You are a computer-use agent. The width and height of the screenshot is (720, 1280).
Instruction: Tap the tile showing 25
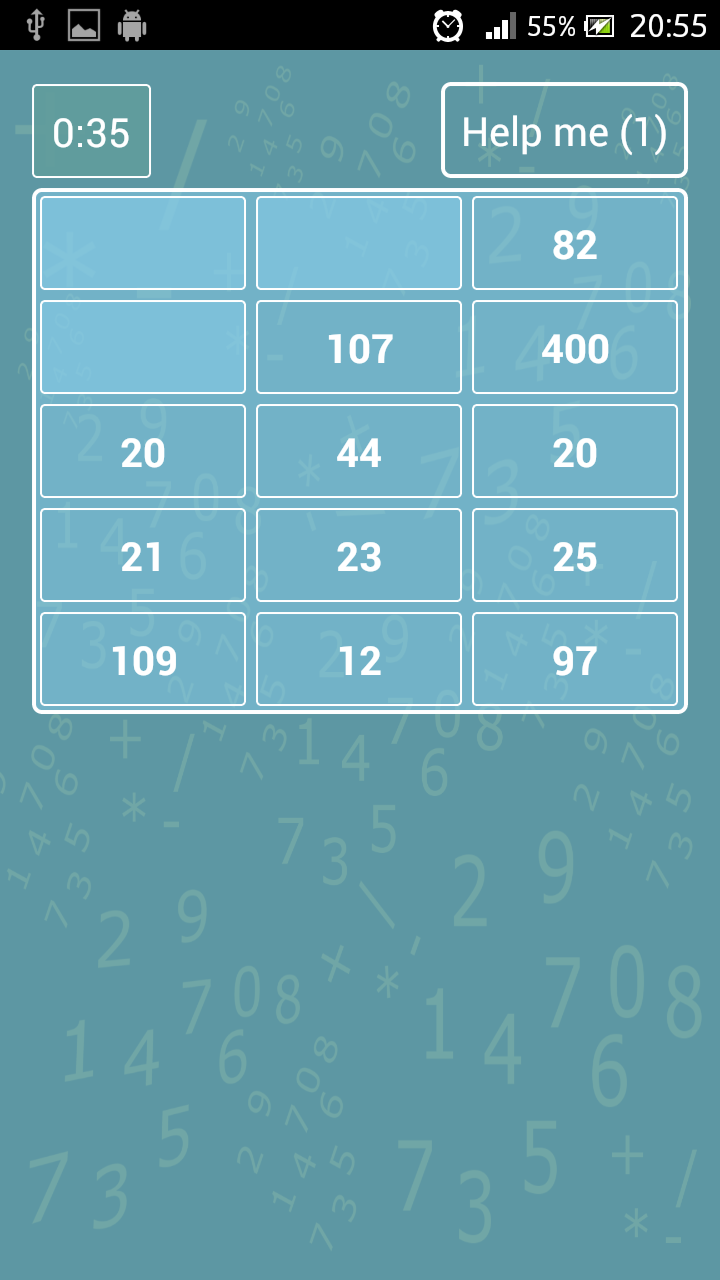pos(575,555)
